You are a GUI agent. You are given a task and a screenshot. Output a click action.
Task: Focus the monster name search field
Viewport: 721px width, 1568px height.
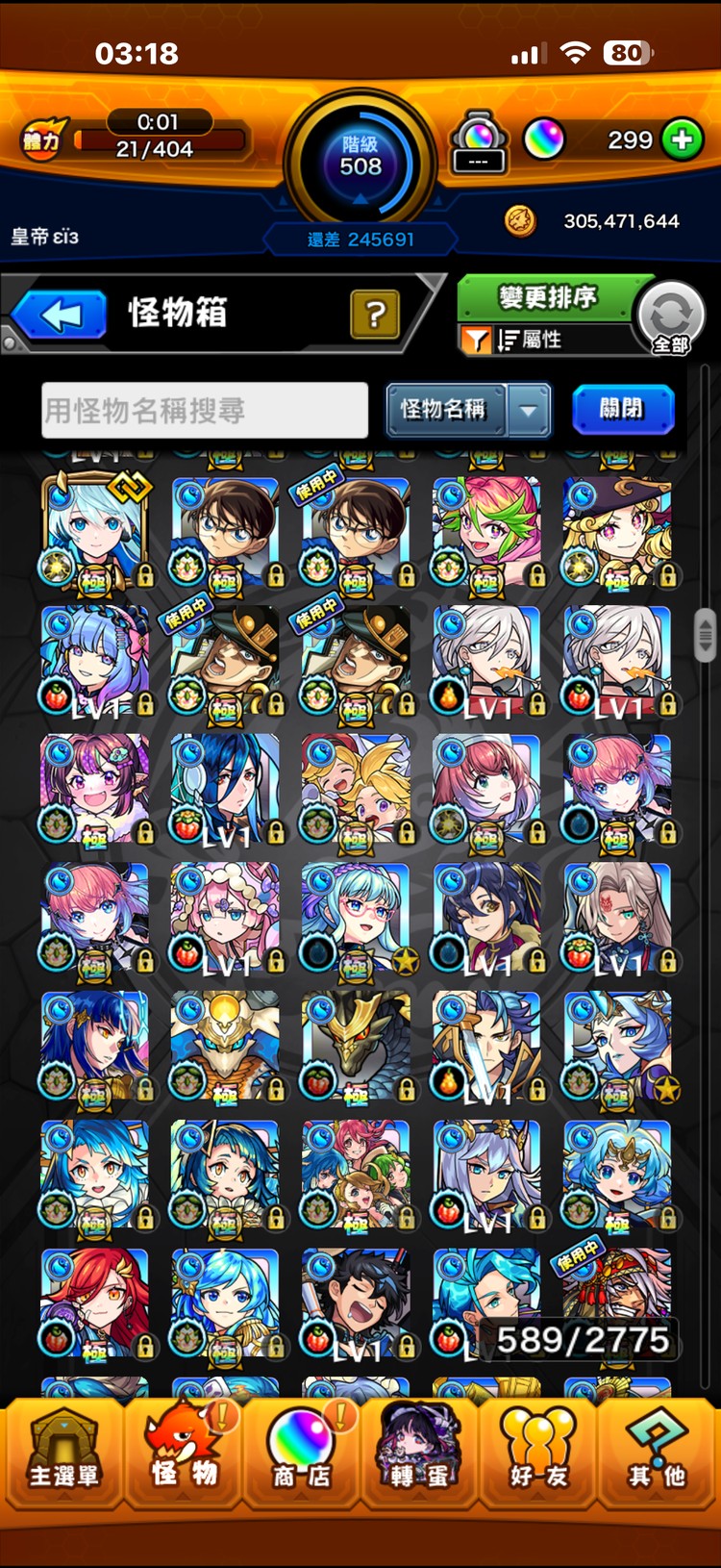205,411
